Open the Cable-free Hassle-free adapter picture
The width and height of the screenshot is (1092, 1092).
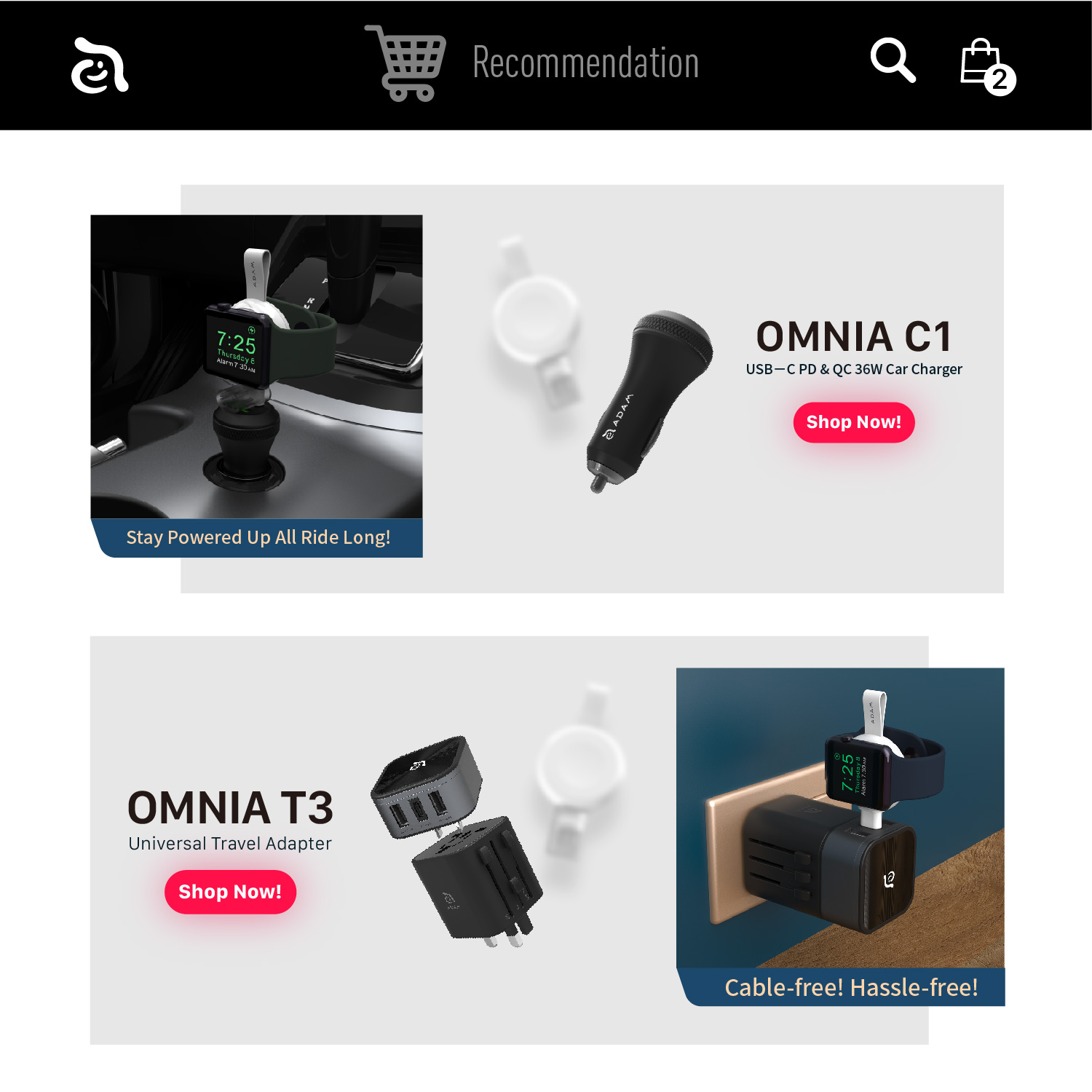(x=840, y=818)
